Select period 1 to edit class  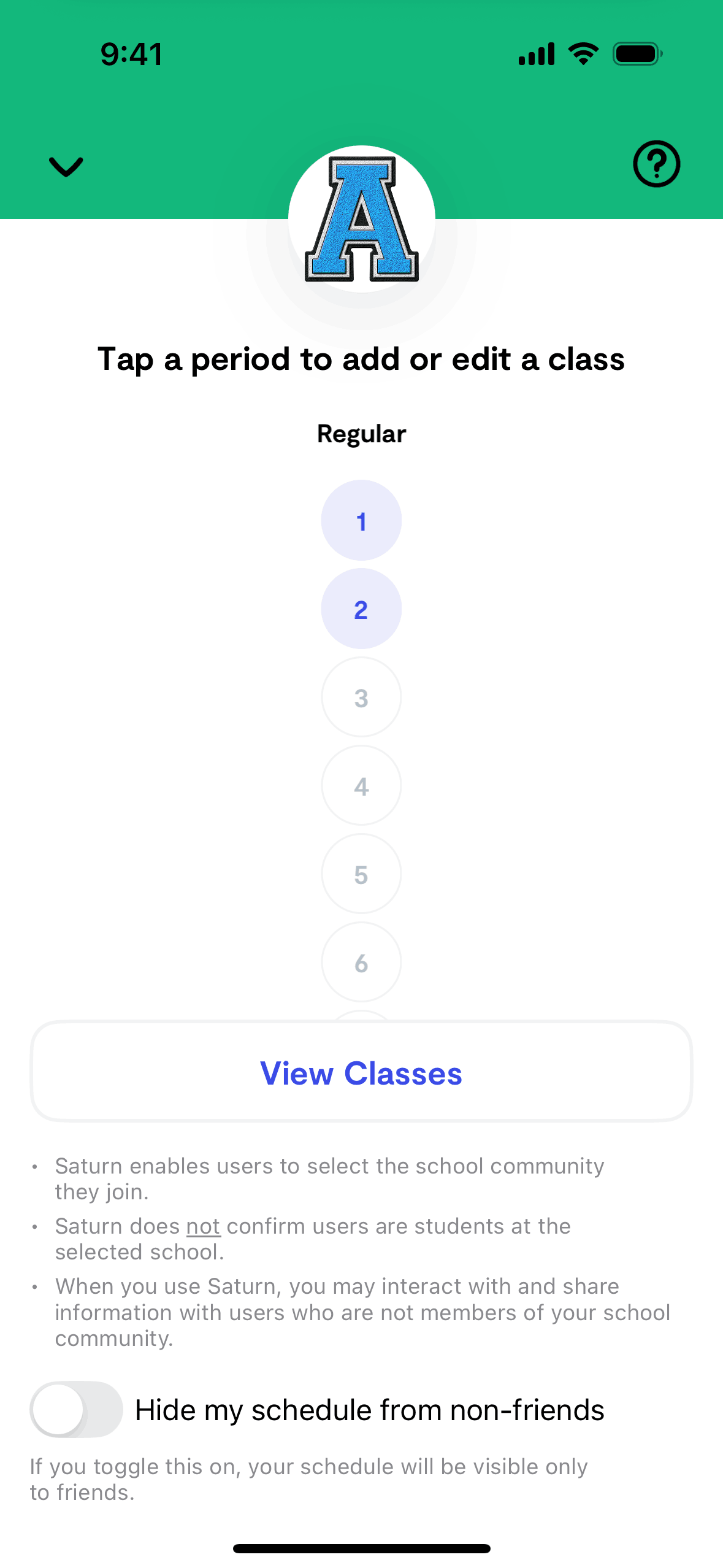tap(361, 521)
